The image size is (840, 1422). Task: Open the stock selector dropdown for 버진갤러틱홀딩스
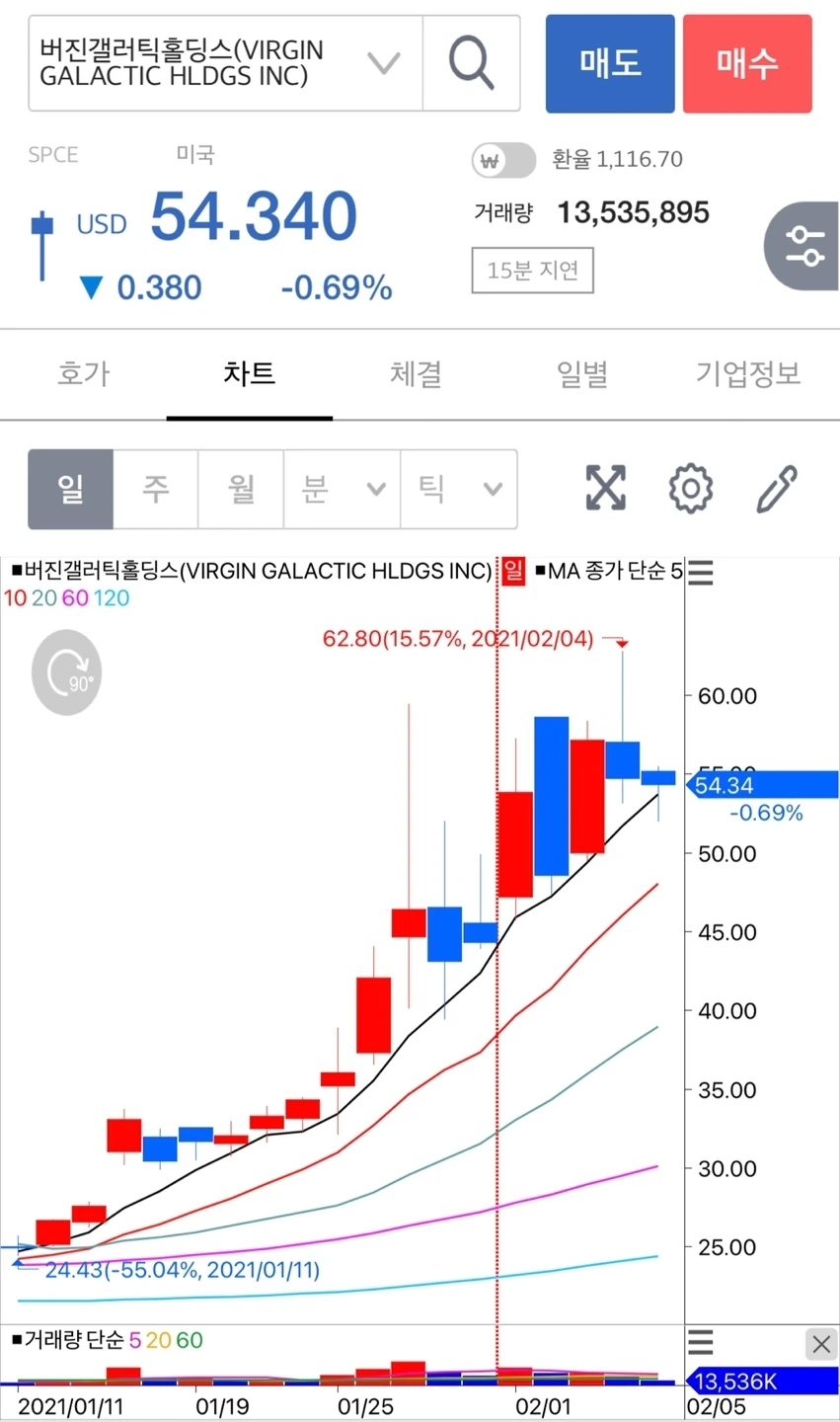coord(383,63)
